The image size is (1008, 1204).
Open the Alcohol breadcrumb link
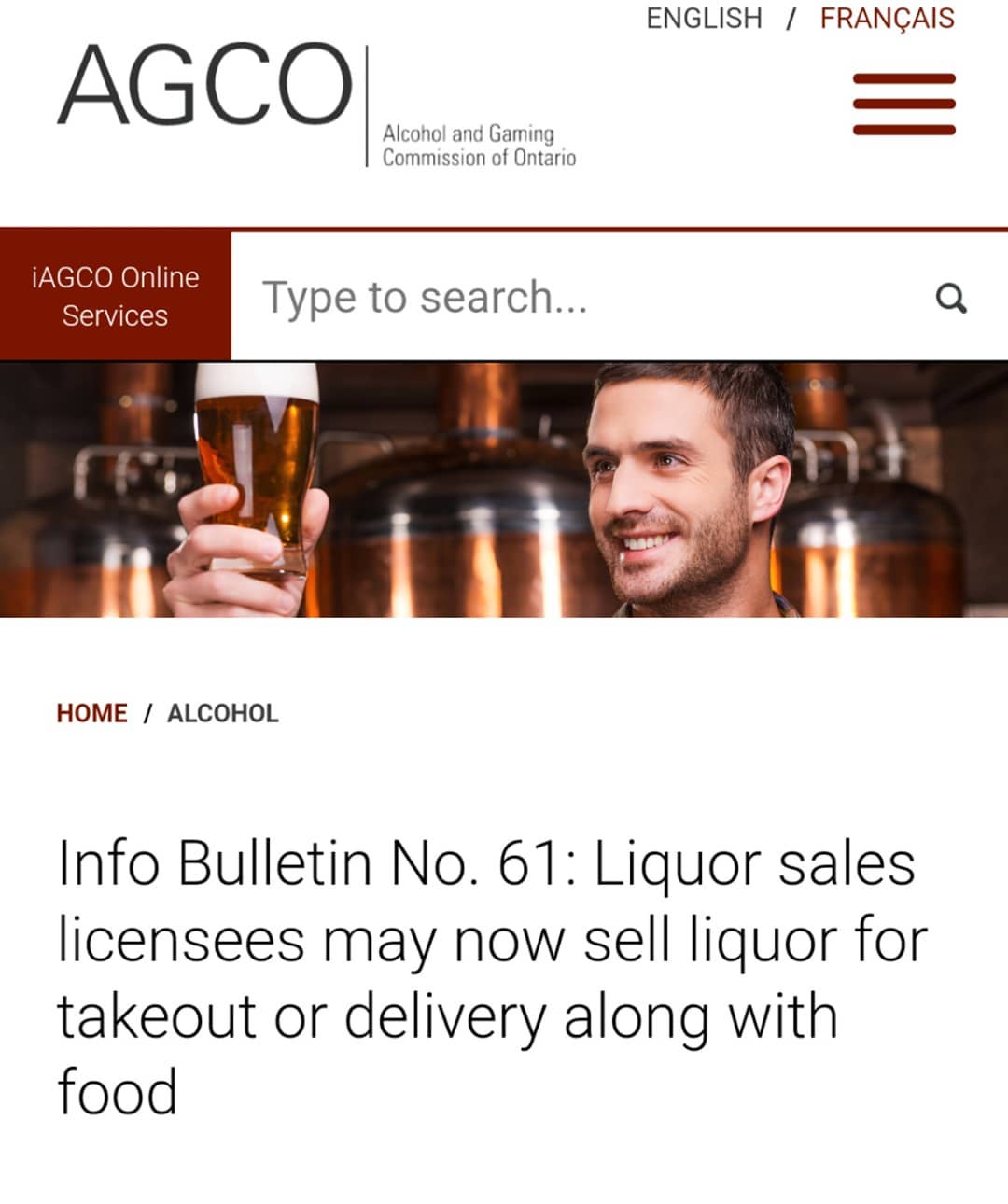click(x=222, y=713)
